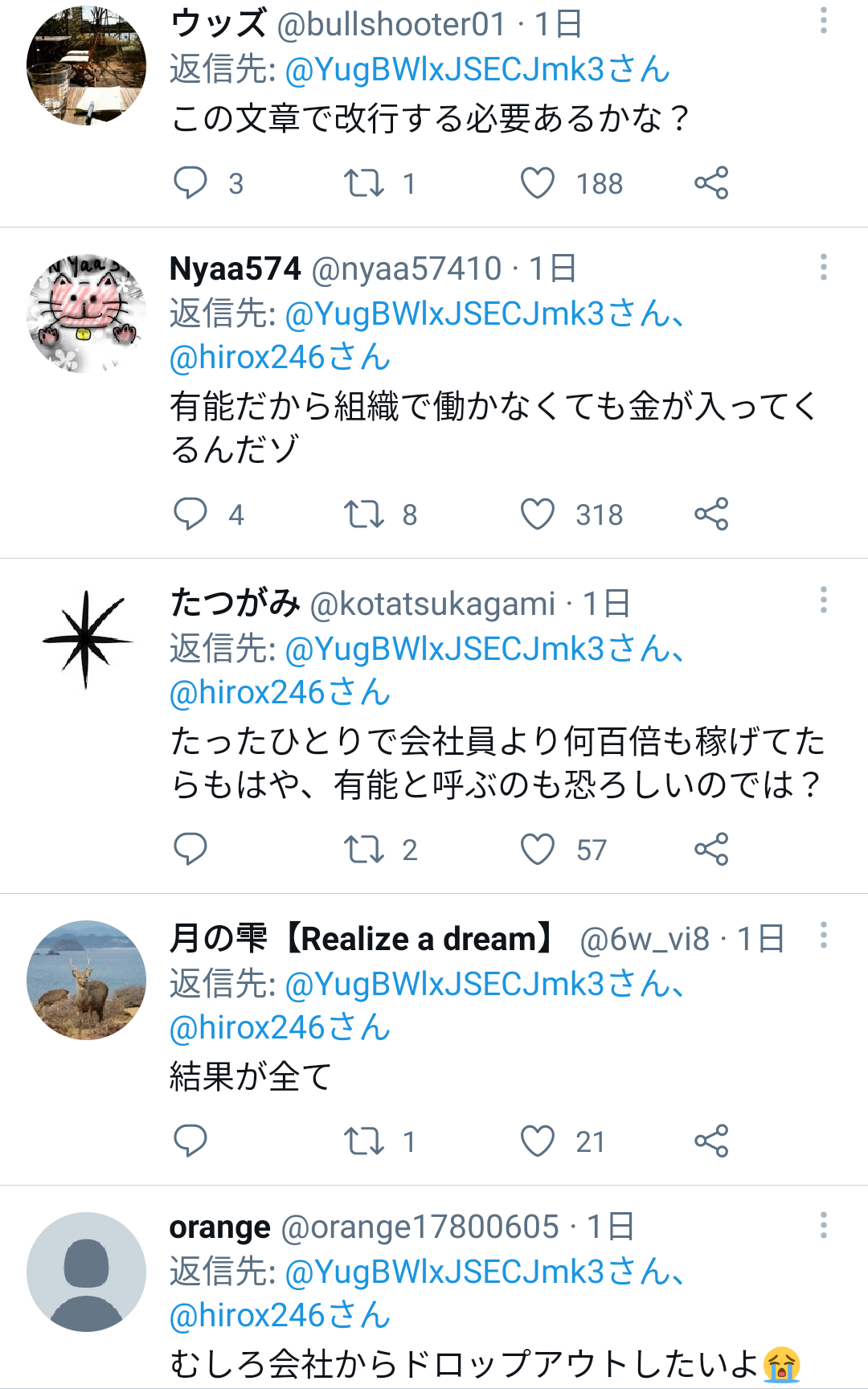Image resolution: width=868 pixels, height=1389 pixels.
Task: Retweet たつがみ's reply
Action: coord(364,849)
